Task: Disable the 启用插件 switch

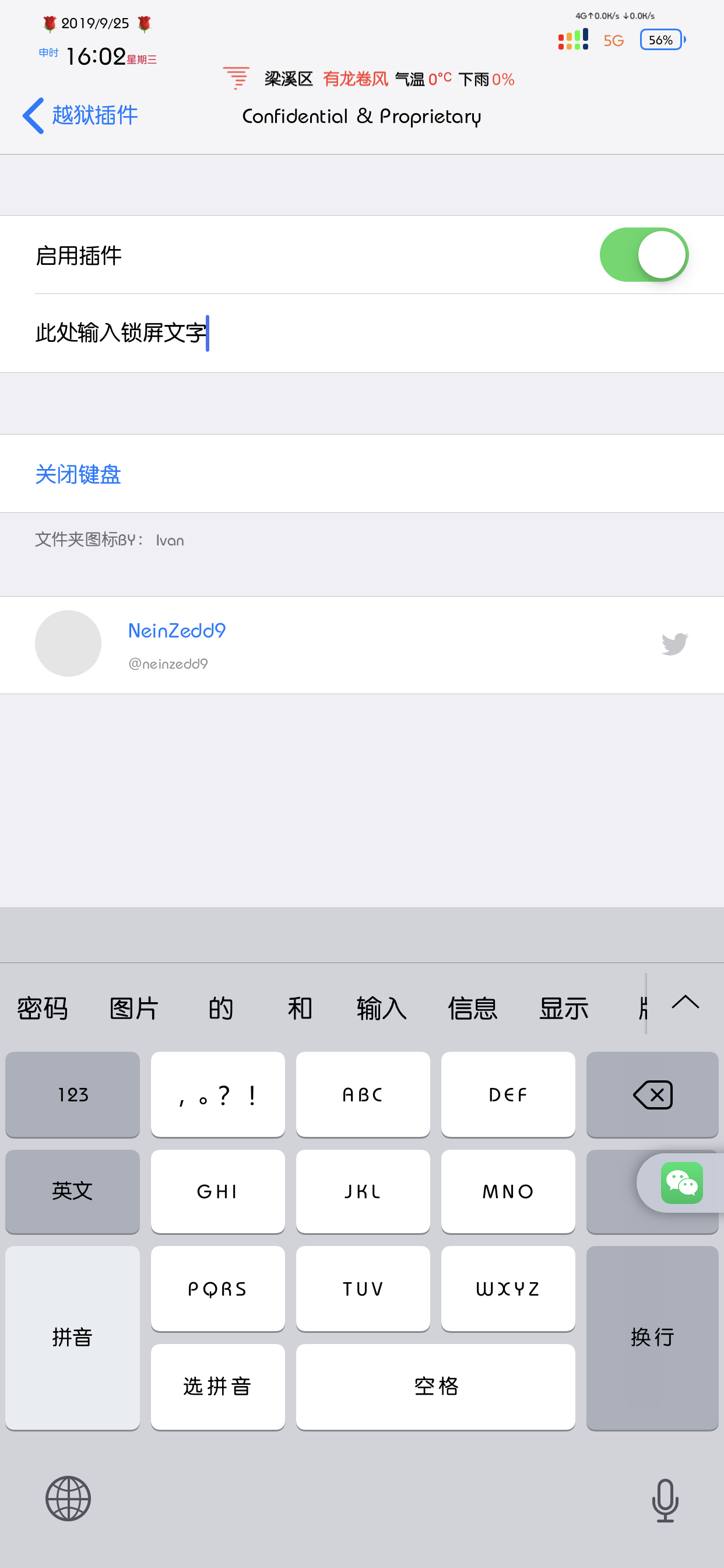Action: pos(644,254)
